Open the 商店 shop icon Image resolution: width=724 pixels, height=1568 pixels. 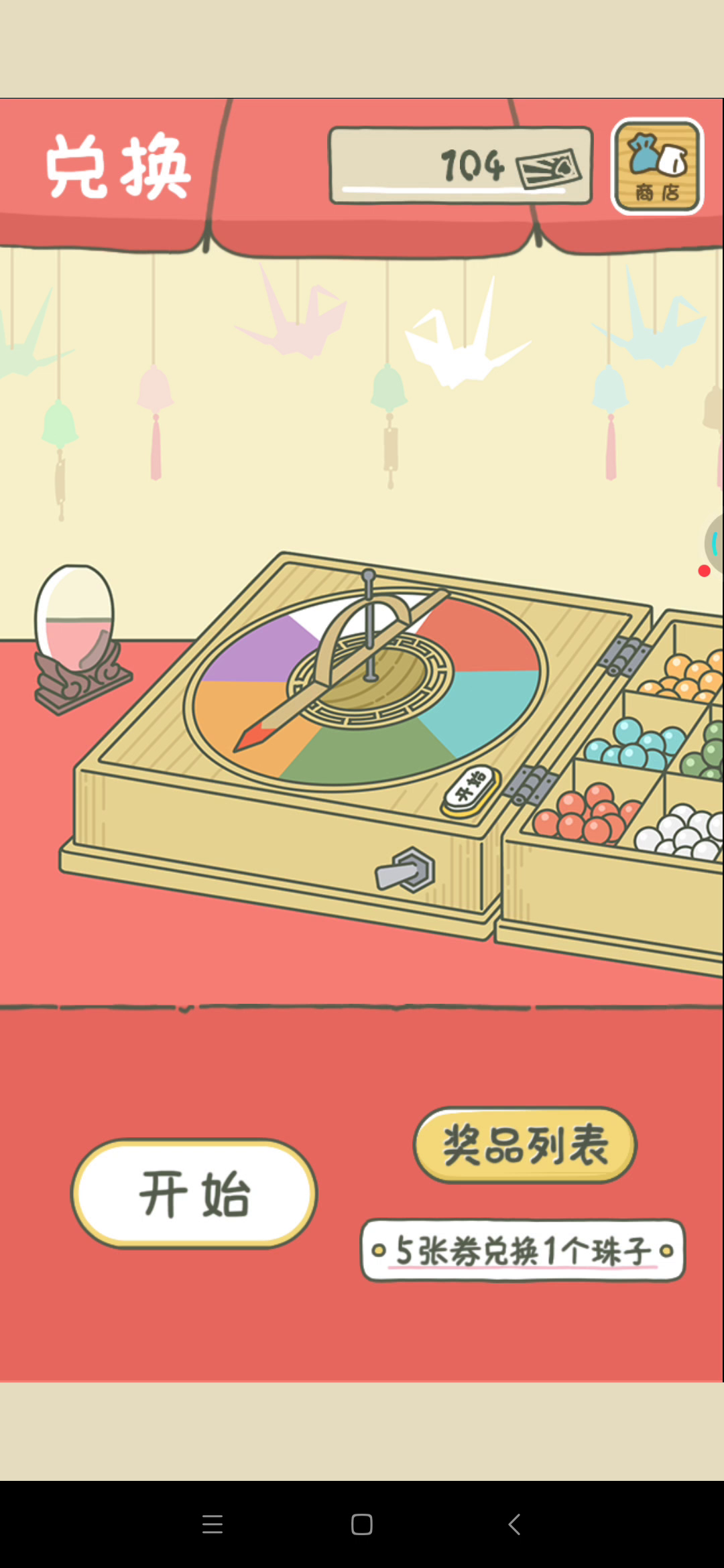[657, 166]
